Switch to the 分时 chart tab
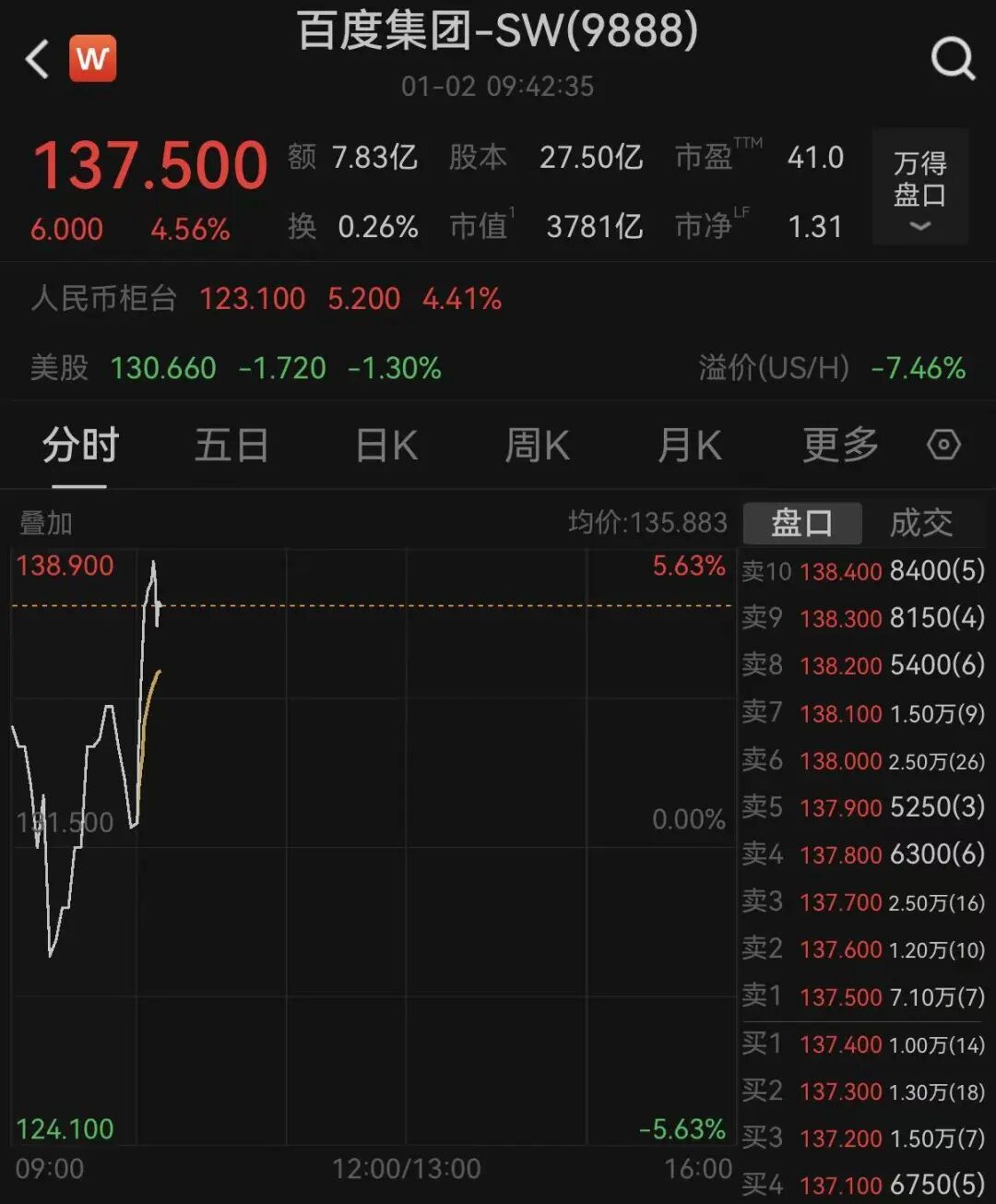 point(80,446)
